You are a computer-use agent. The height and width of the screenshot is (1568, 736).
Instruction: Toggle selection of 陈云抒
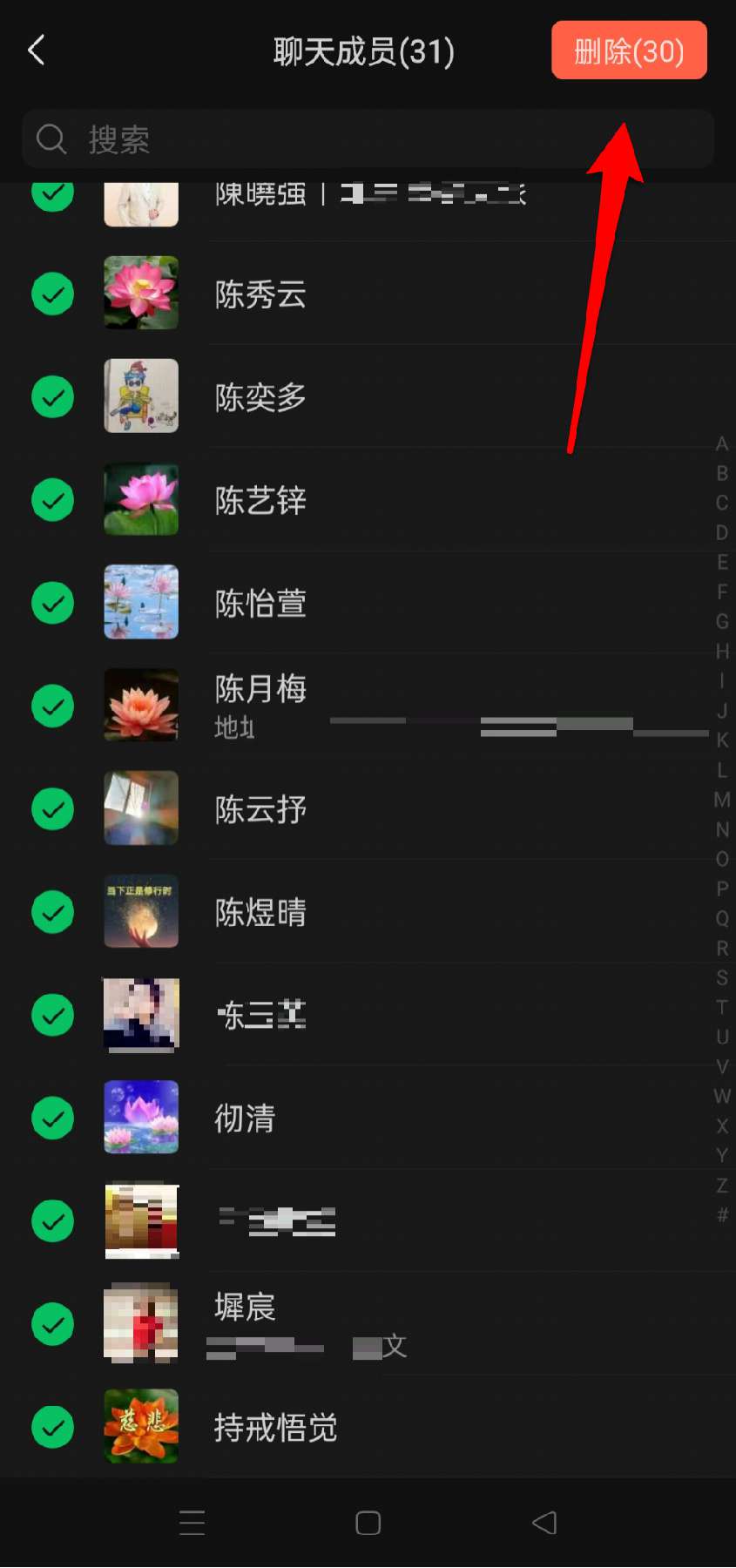[52, 809]
